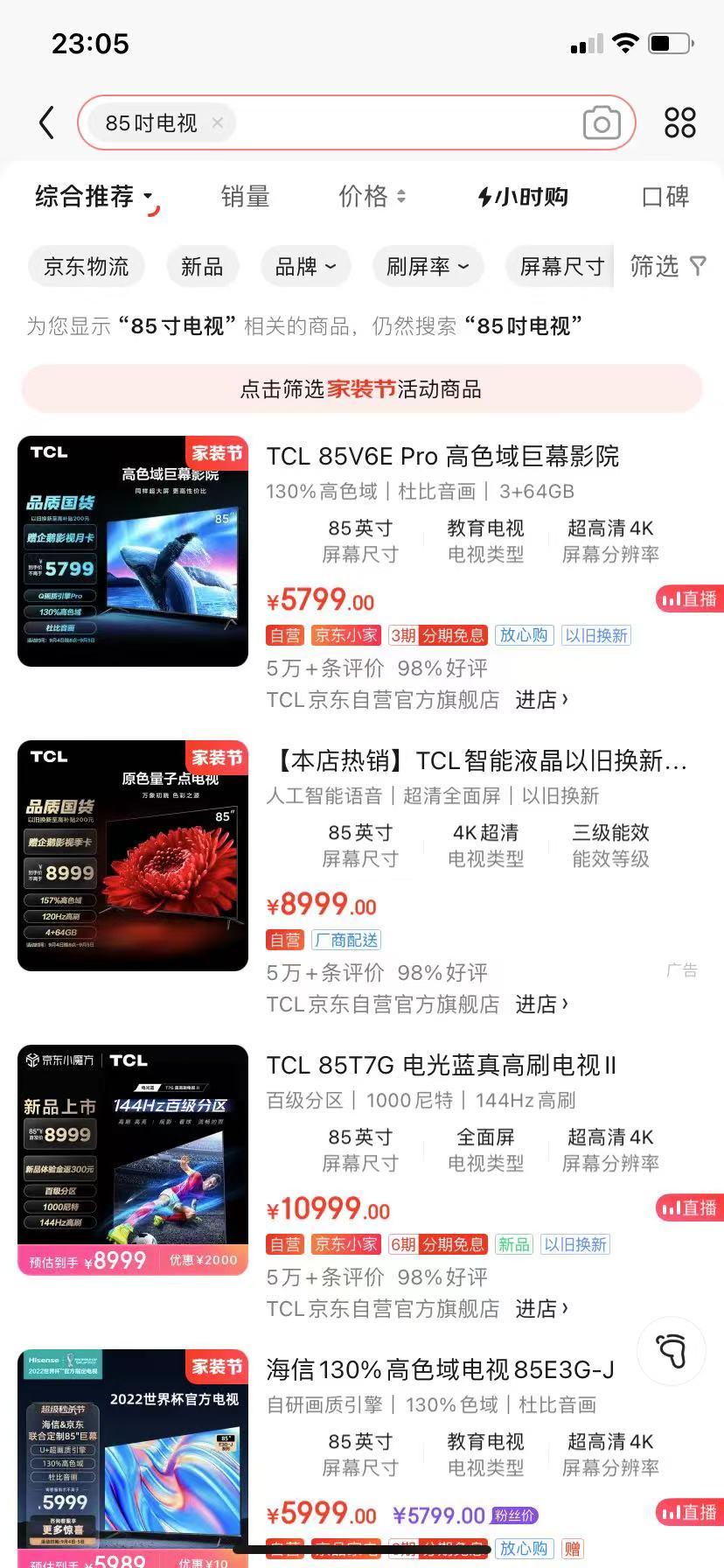Tap the 直播 badge on TCL 85V6E Pro
The height and width of the screenshot is (1568, 724).
[690, 599]
